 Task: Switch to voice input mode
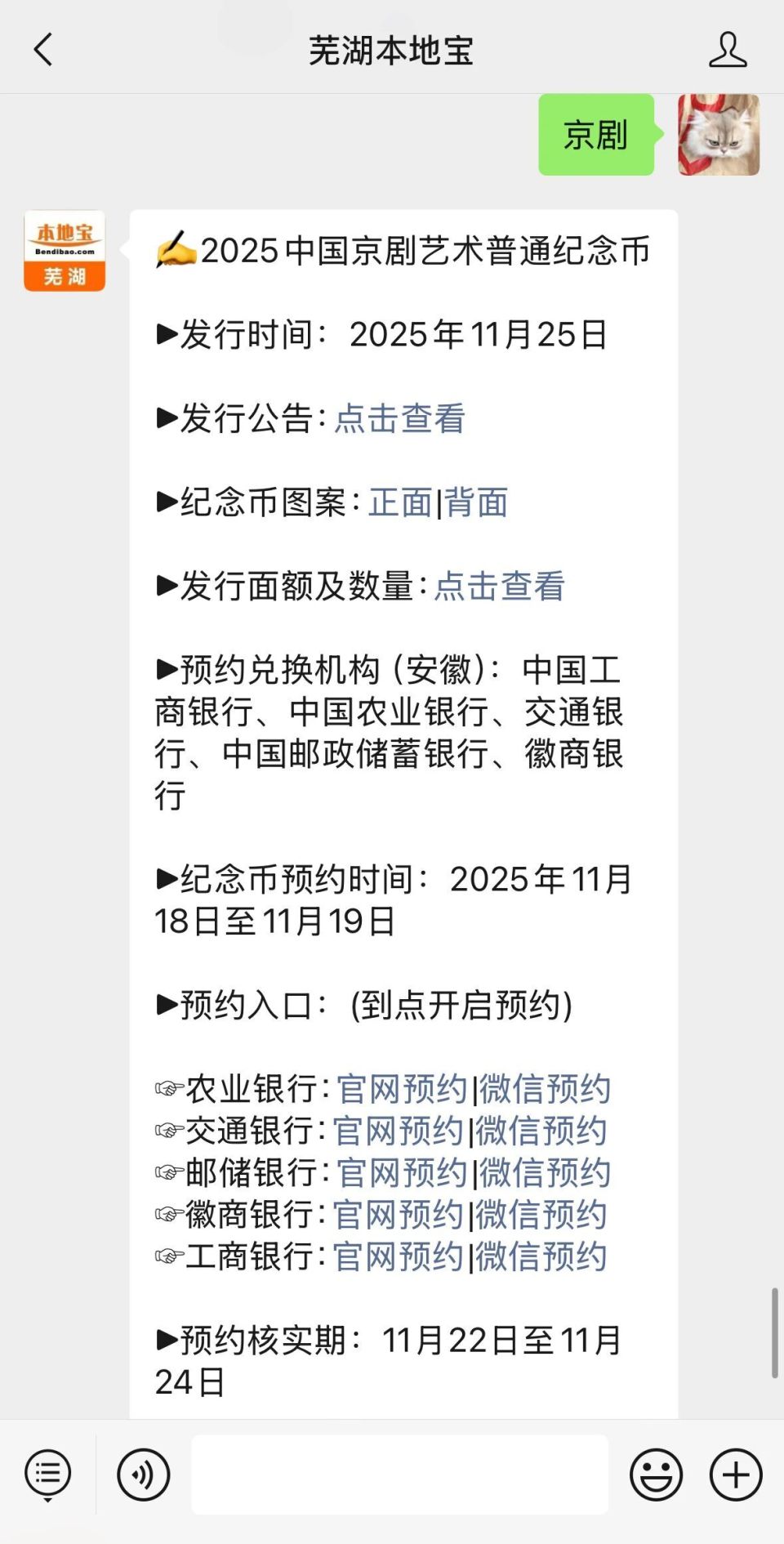pyautogui.click(x=143, y=1475)
